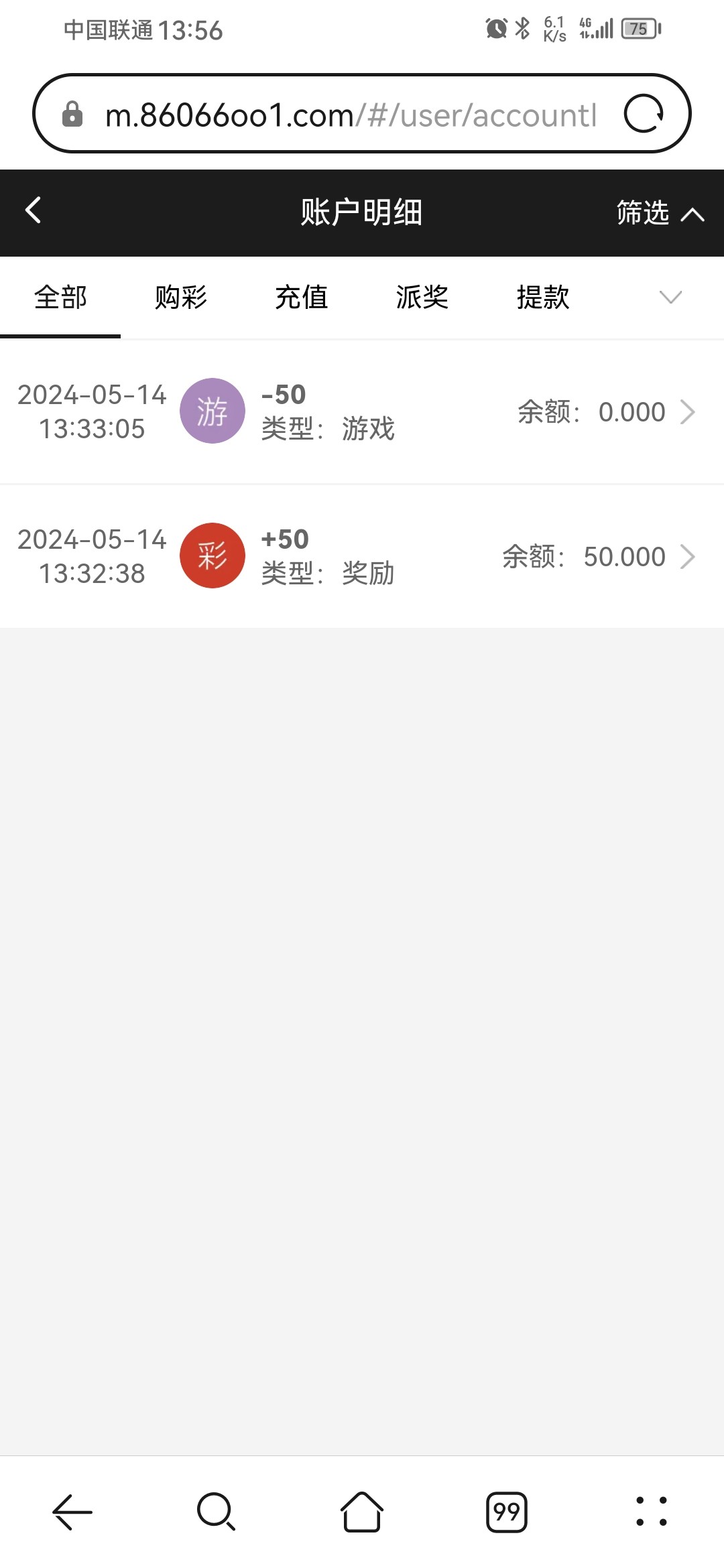Tap the lock icon in the address bar

coord(72,113)
